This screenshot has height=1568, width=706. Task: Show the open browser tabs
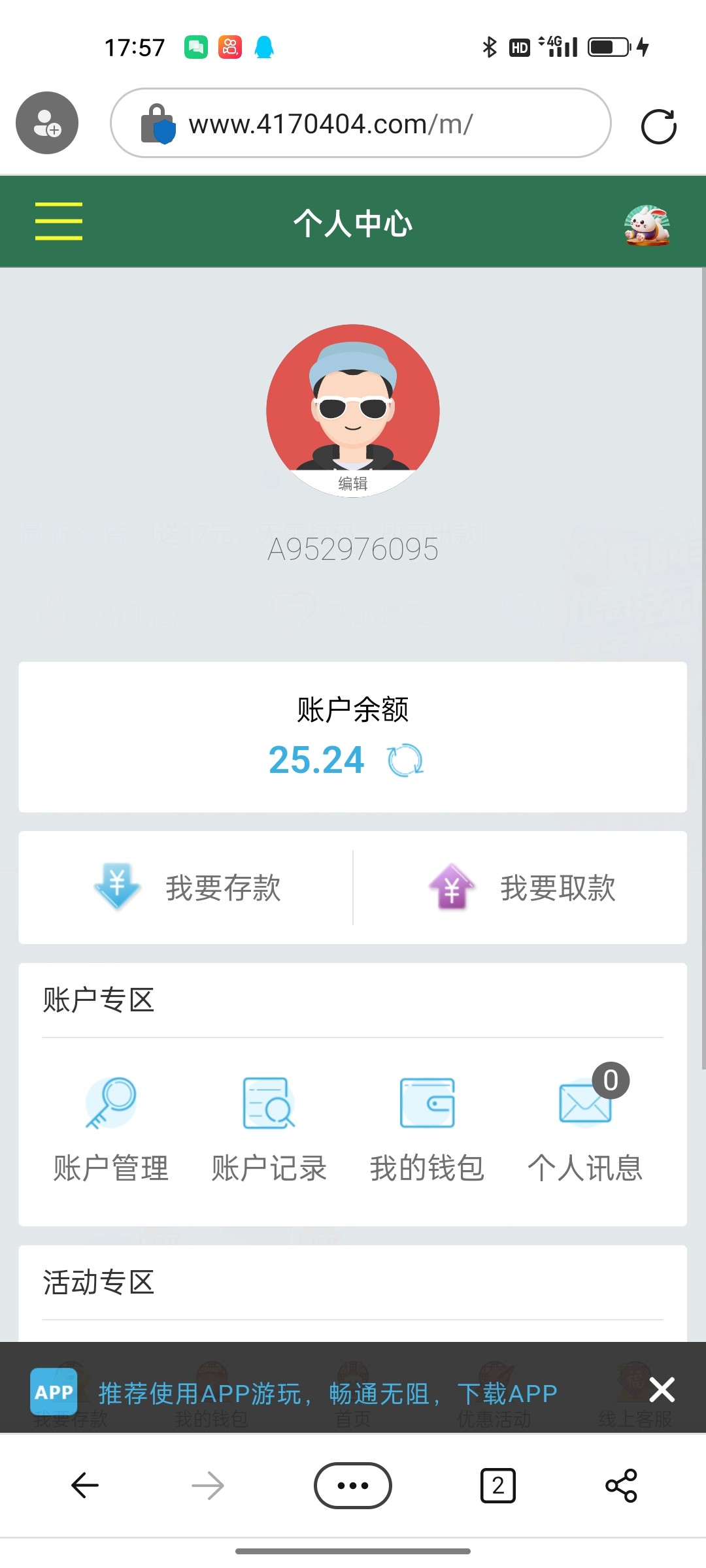click(498, 1485)
